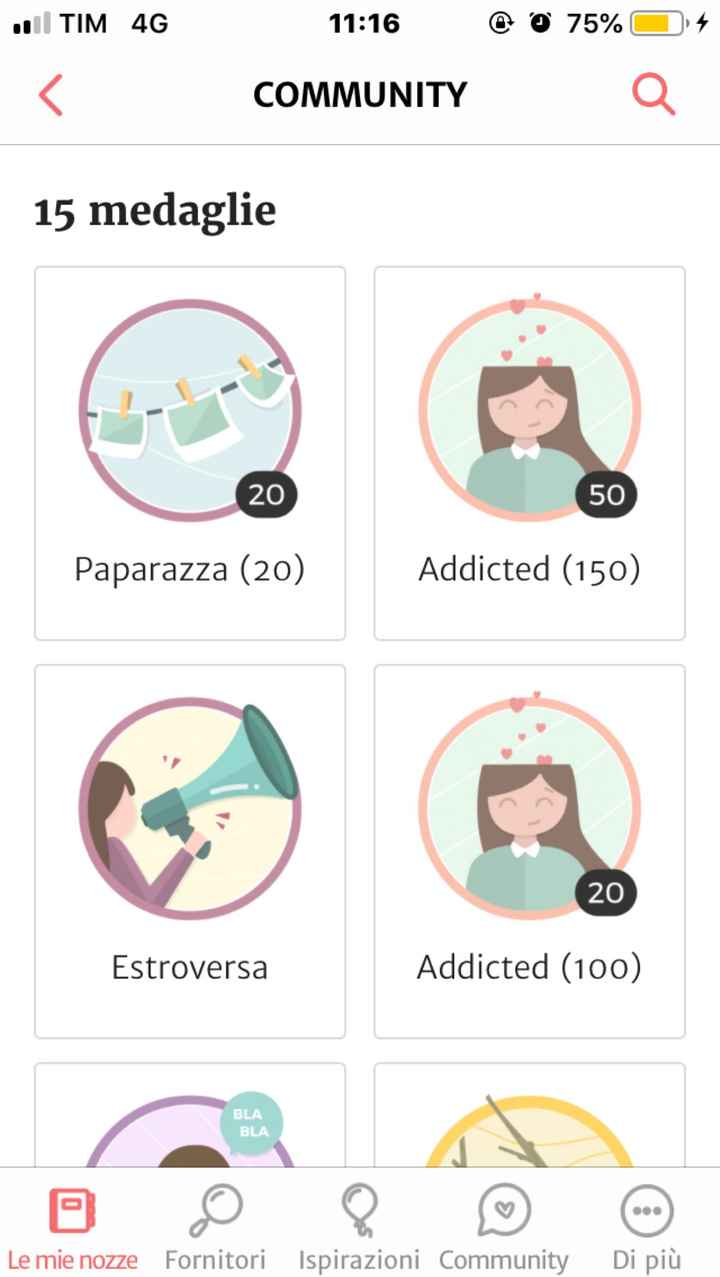Tap the 50 points counter on Addicted badge
This screenshot has width=720, height=1277.
(604, 494)
